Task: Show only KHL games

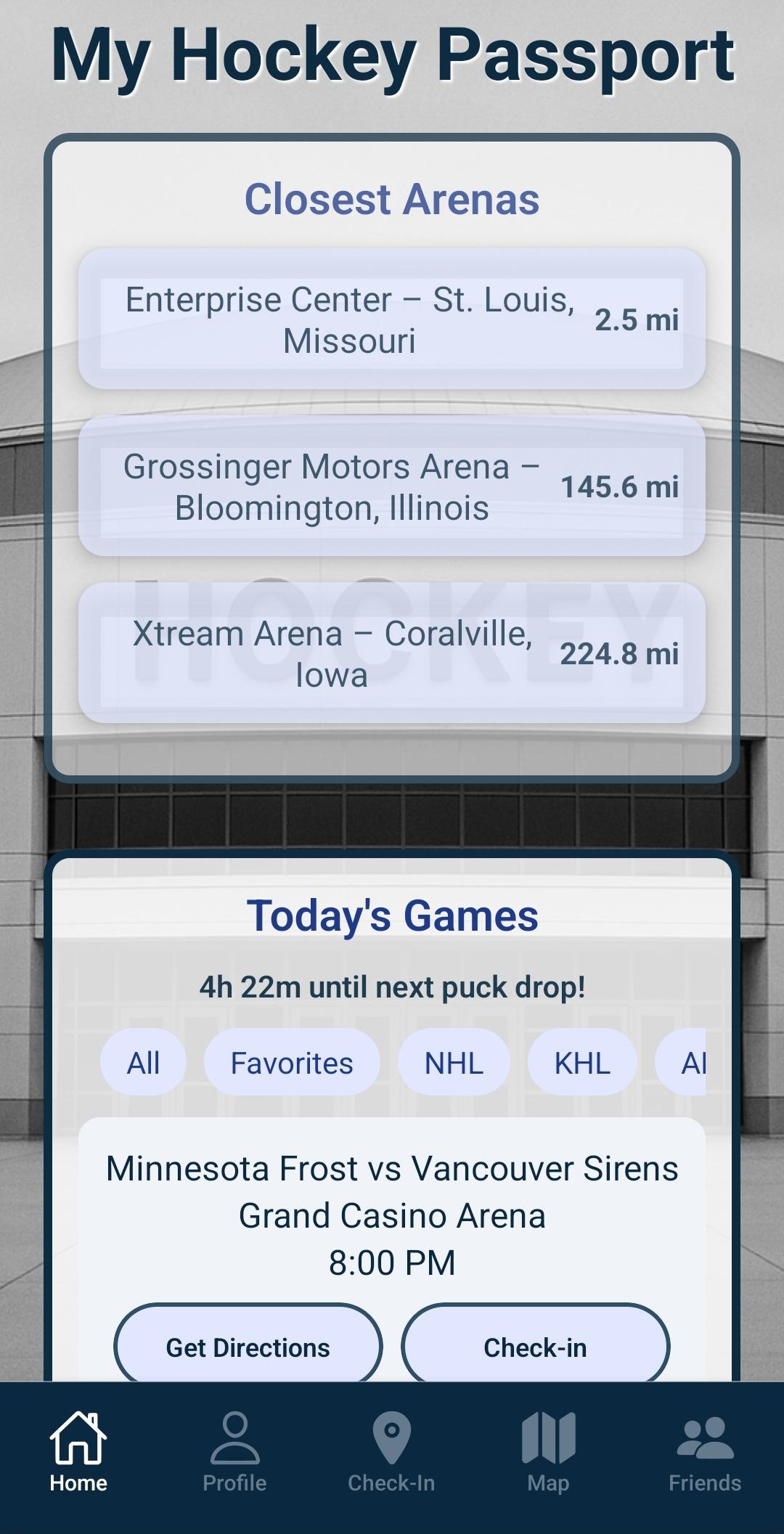Action: click(582, 1063)
